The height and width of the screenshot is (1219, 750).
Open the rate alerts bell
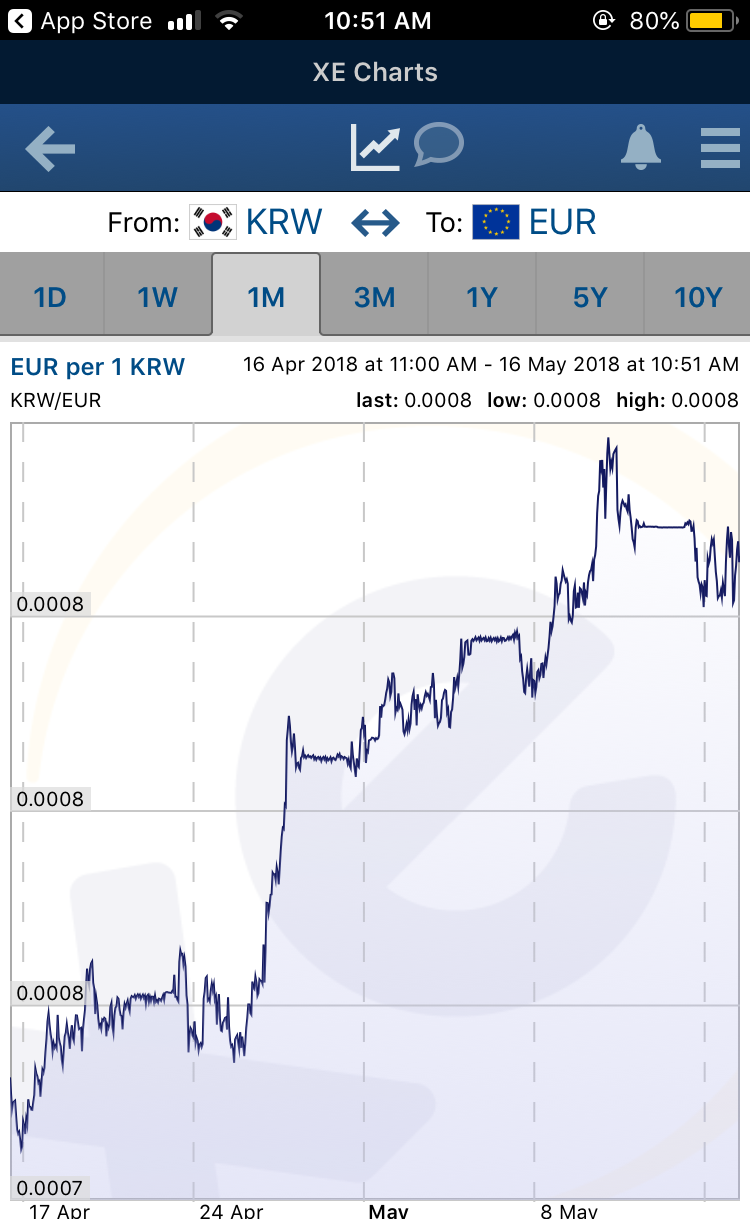coord(641,148)
